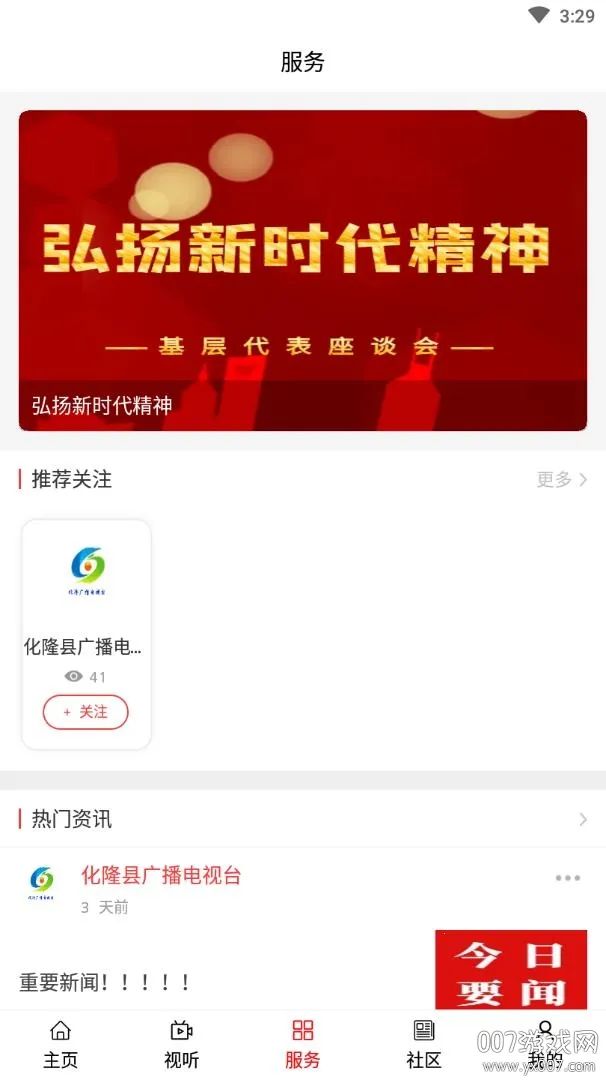Open the 化隆县广播电视台 post author profile

coord(161,876)
